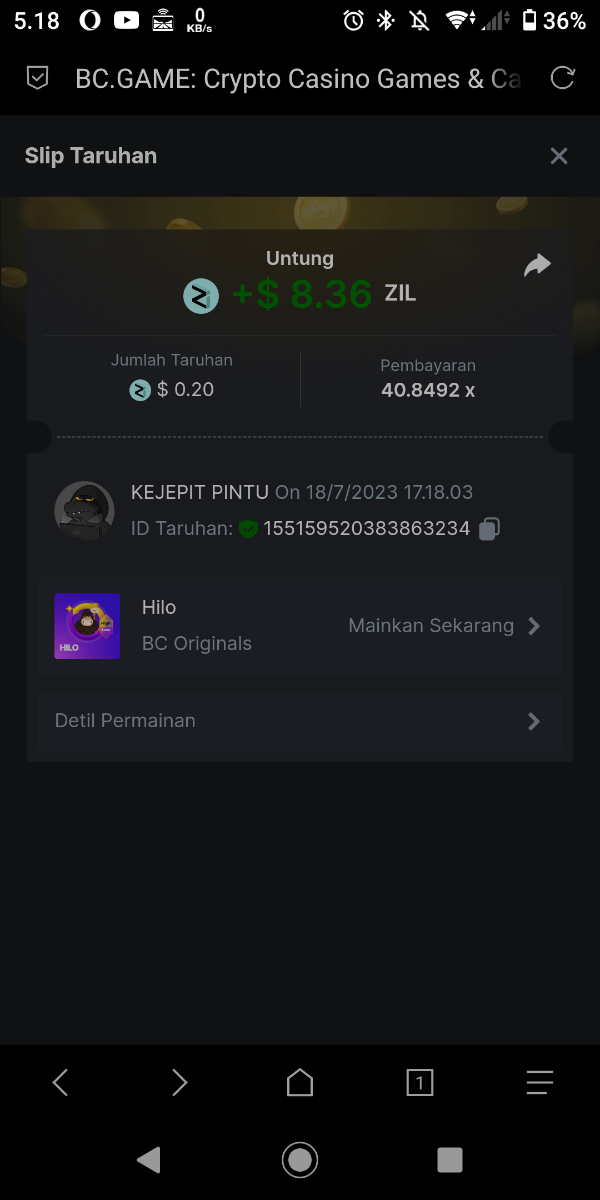View site security shield info
The height and width of the screenshot is (1200, 600).
(38, 78)
